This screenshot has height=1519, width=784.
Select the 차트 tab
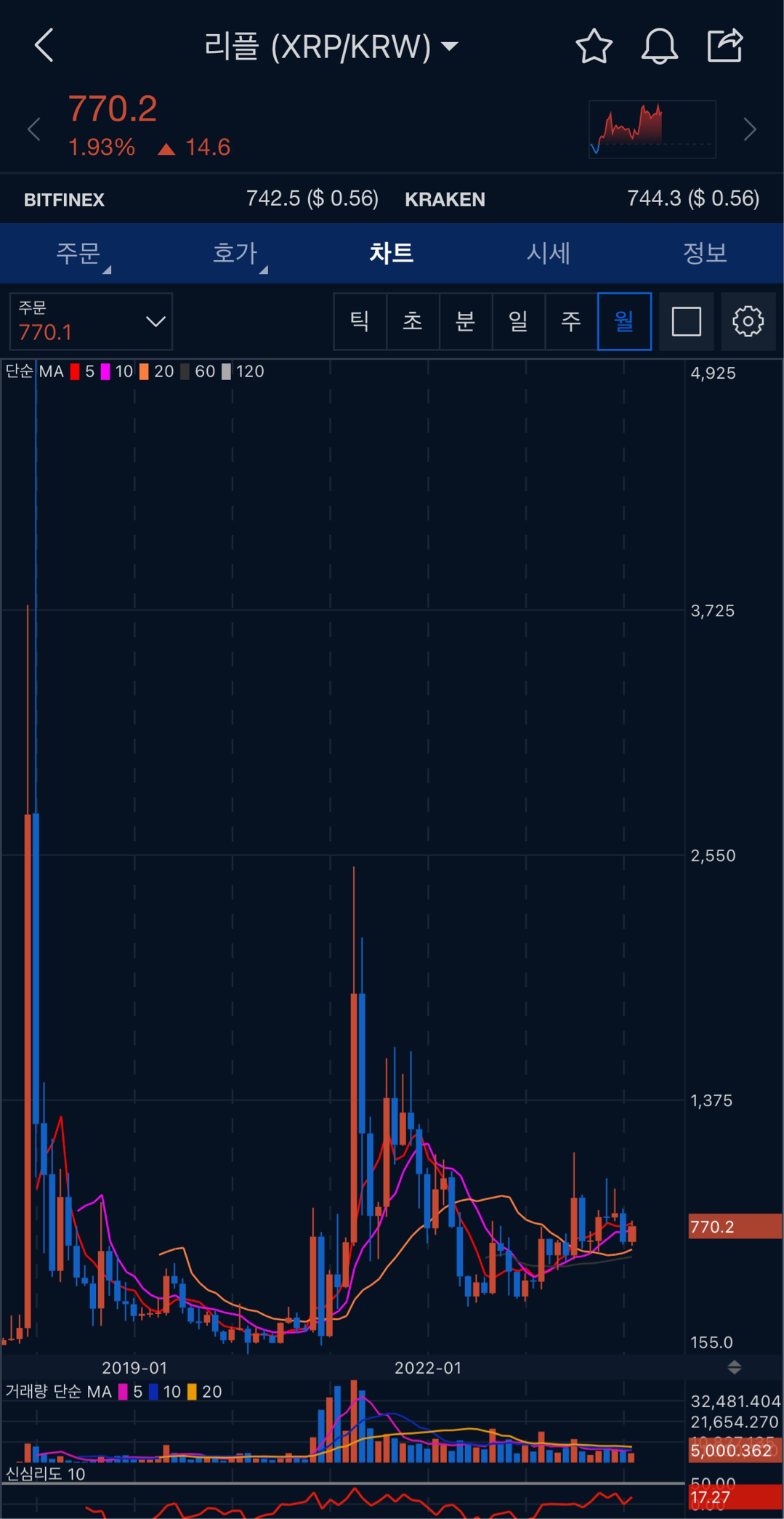point(392,254)
